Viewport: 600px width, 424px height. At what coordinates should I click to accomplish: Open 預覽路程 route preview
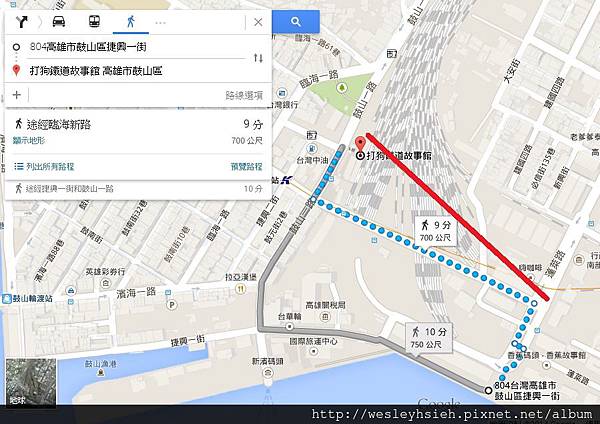246,166
